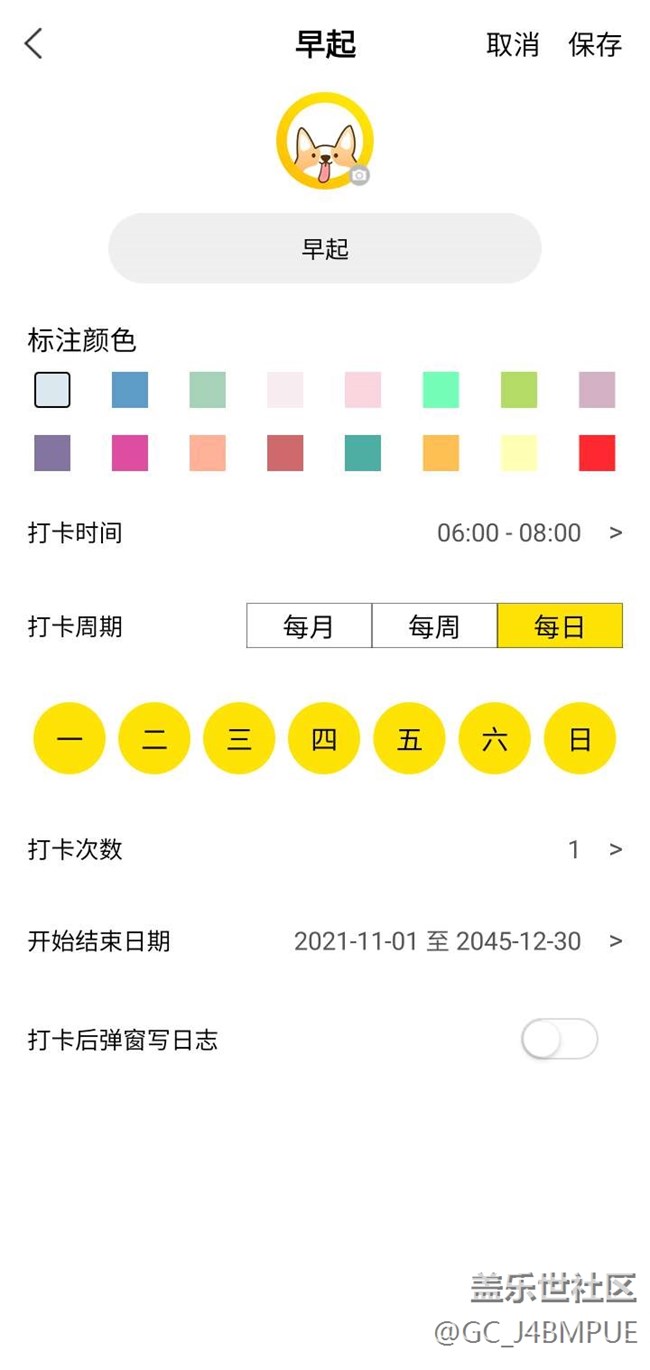
Task: Save the habit with 保存
Action: pos(595,44)
